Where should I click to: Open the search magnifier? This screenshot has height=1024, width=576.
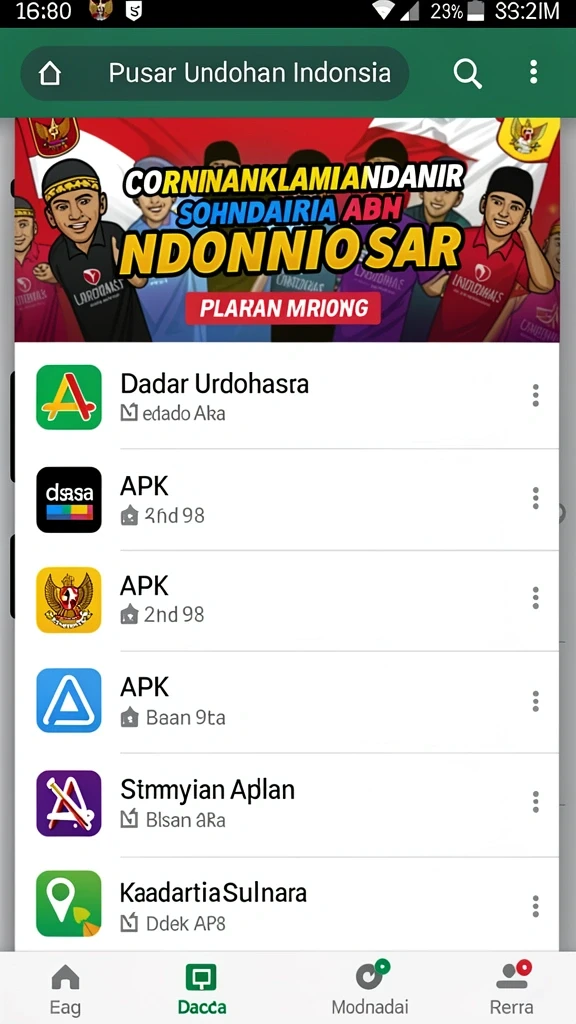pyautogui.click(x=468, y=74)
